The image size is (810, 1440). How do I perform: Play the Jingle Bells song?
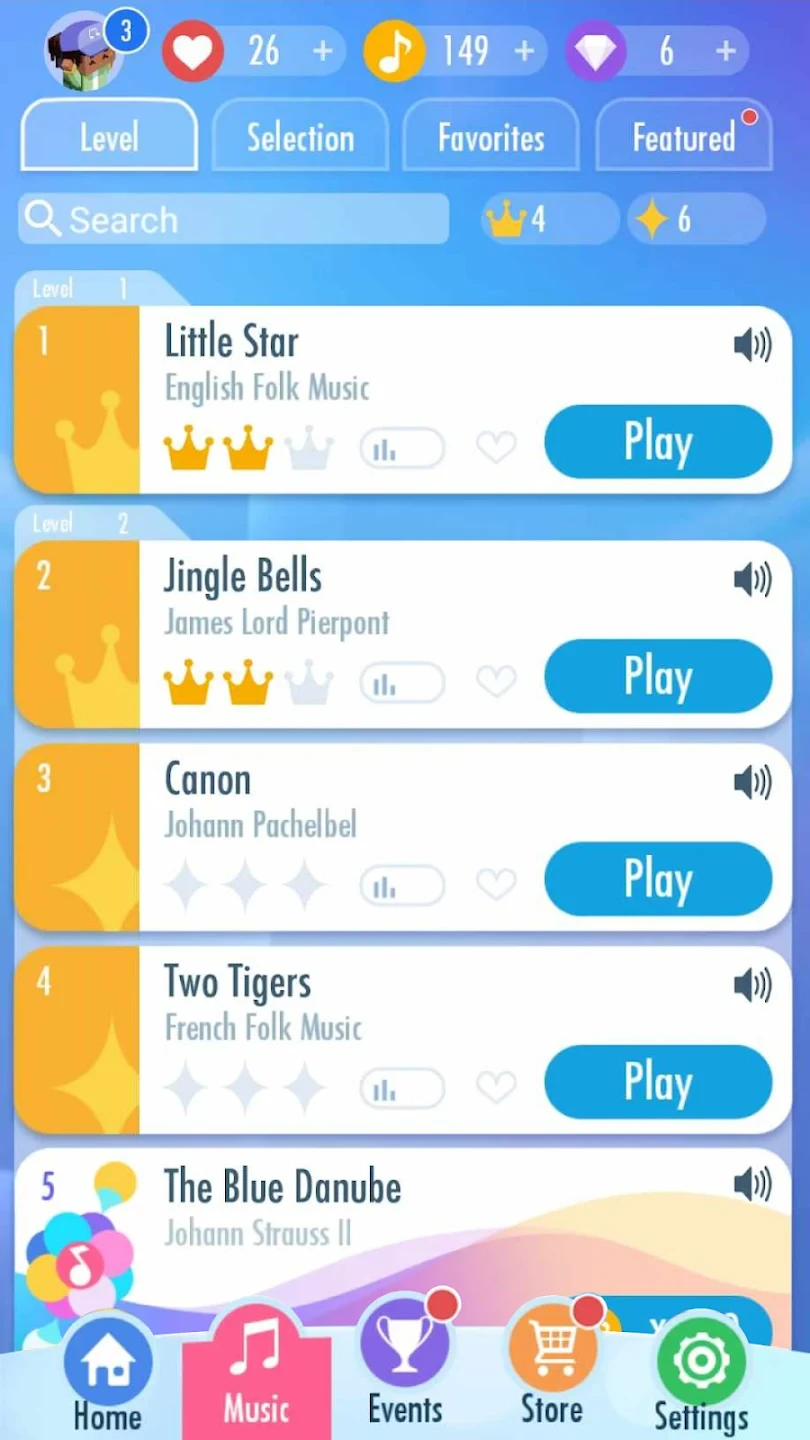tap(658, 676)
